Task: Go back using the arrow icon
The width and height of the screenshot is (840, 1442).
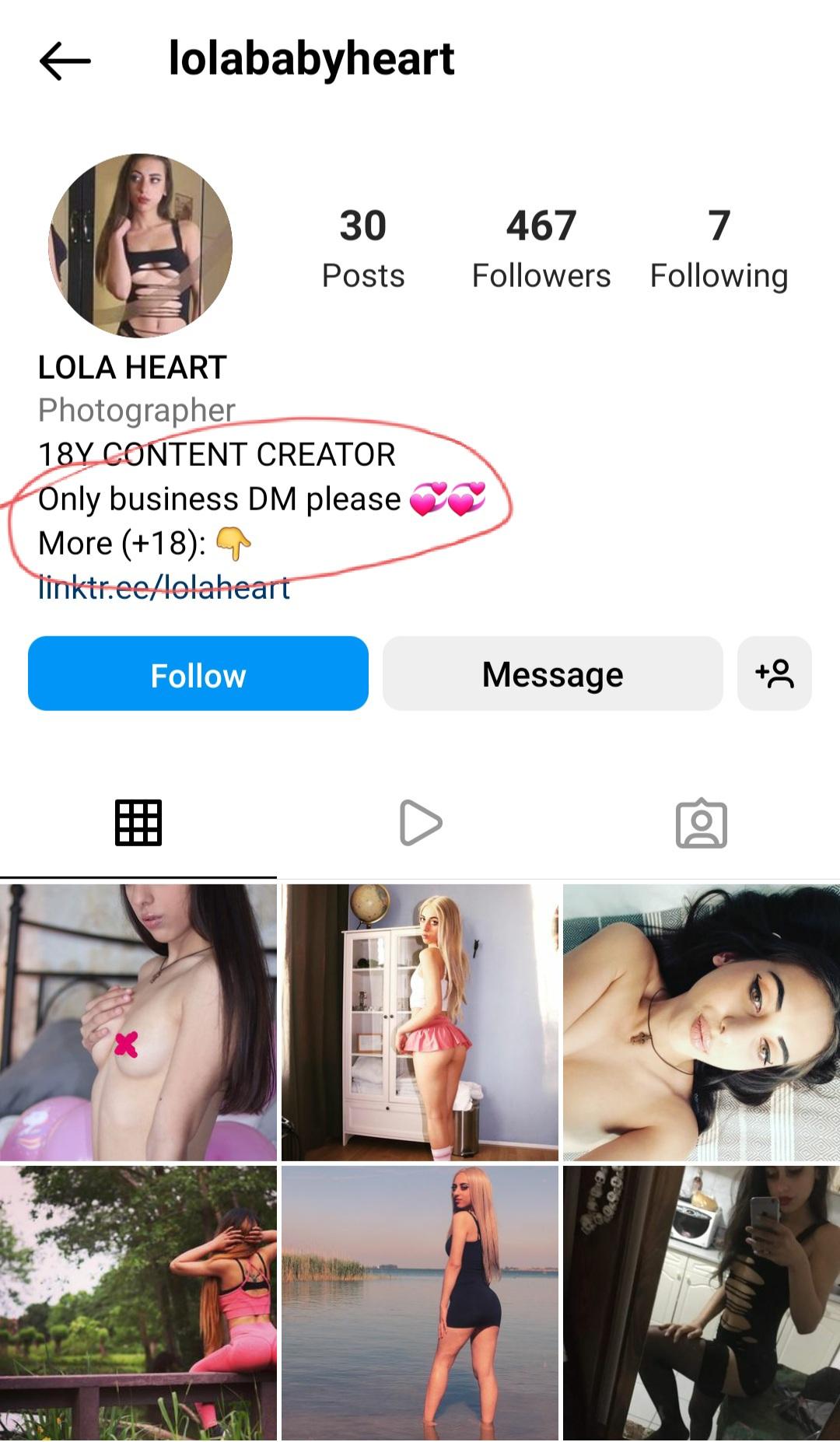Action: click(65, 61)
